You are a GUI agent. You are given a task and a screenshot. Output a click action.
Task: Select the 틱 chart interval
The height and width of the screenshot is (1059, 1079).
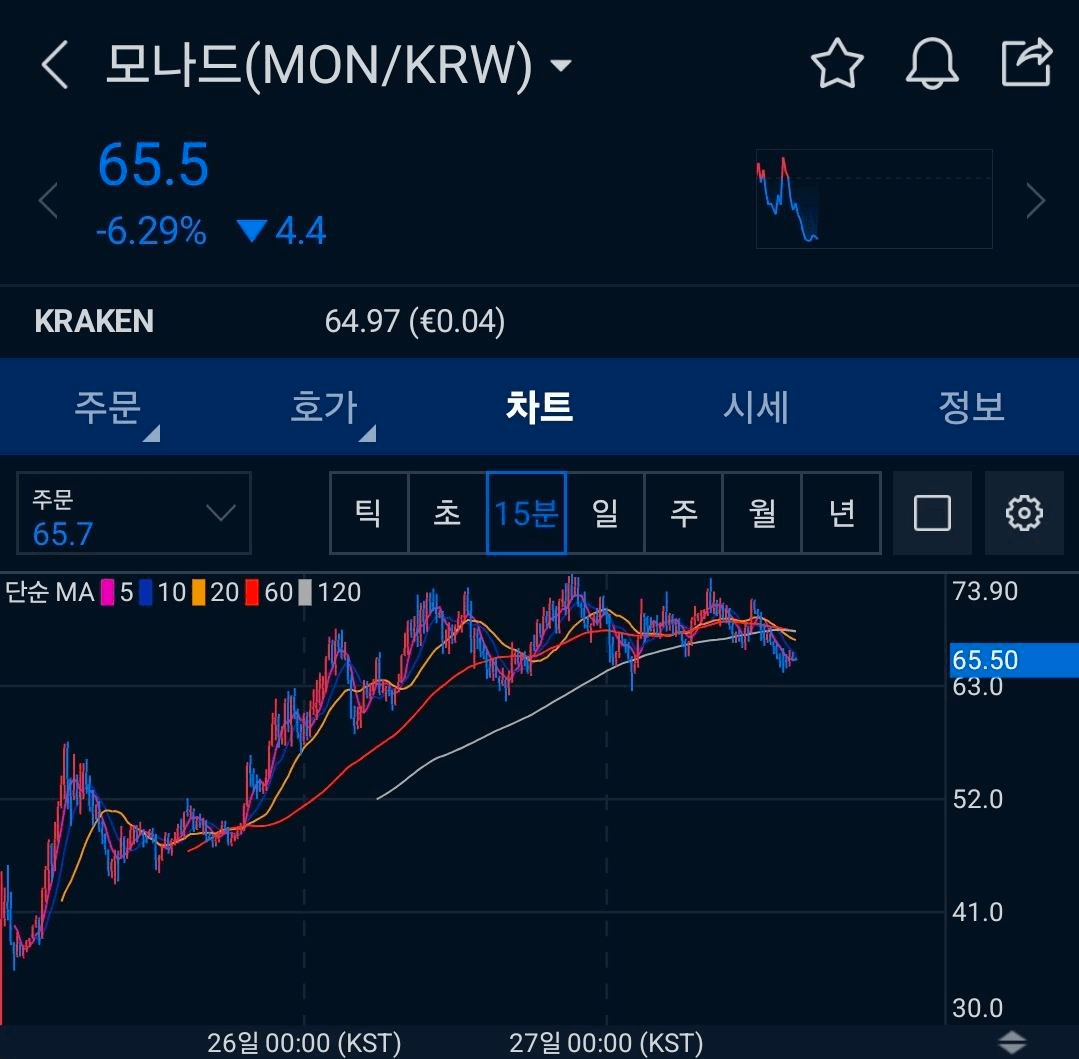point(369,514)
